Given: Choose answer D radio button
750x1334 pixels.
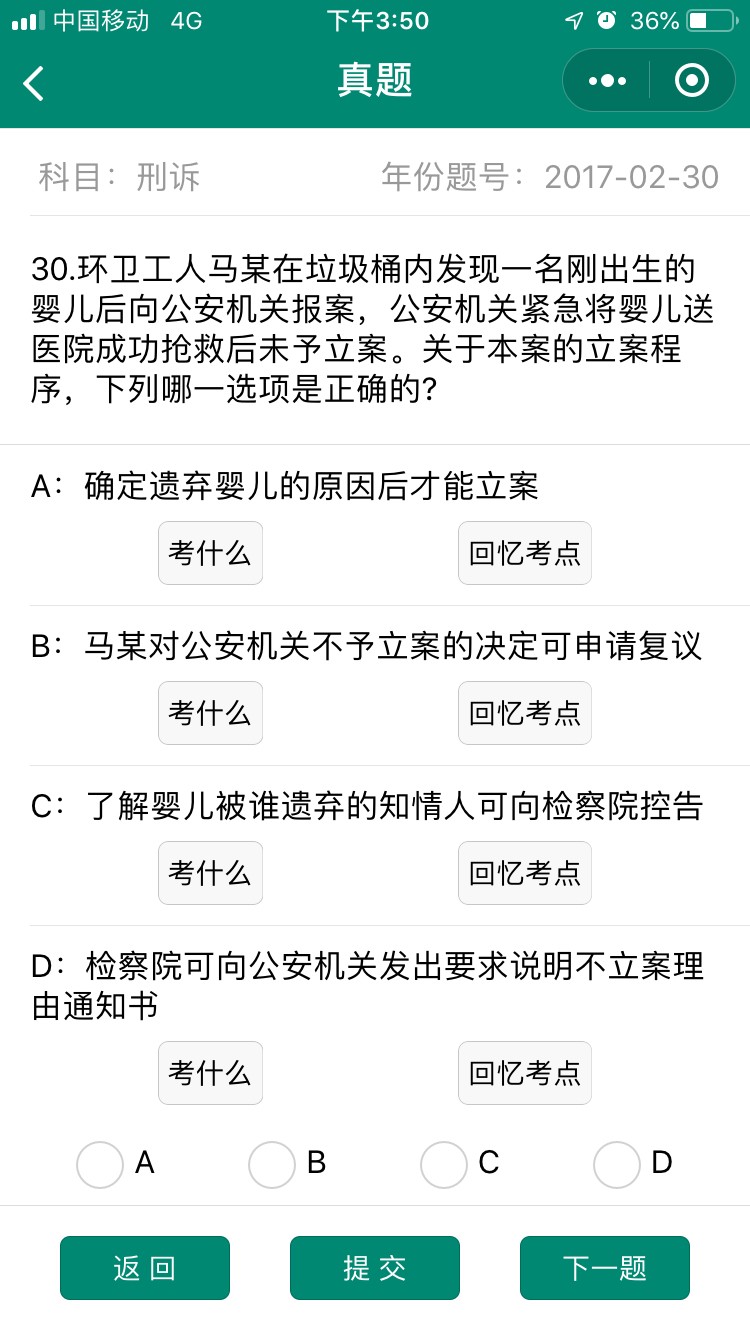Looking at the screenshot, I should coord(617,1165).
